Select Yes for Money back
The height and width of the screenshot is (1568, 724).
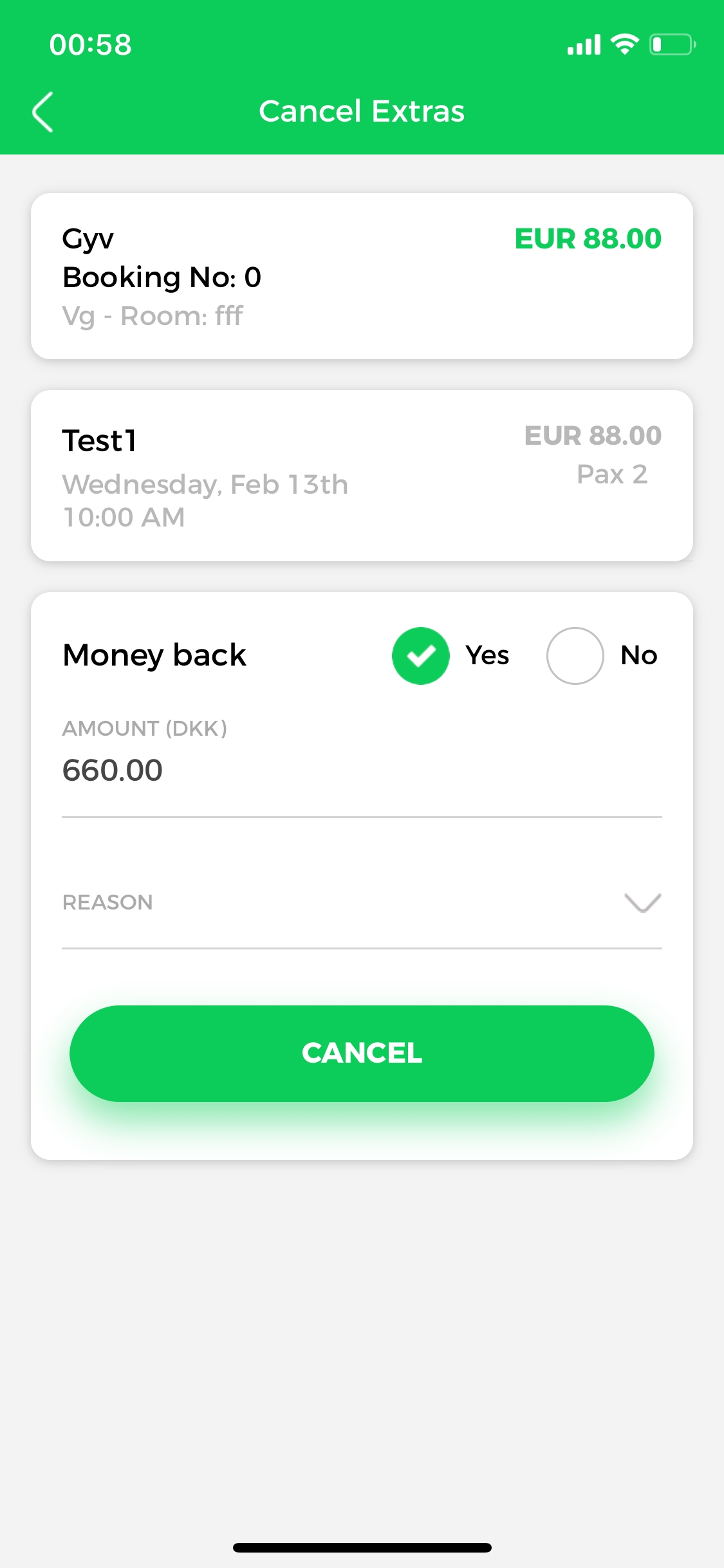[421, 656]
